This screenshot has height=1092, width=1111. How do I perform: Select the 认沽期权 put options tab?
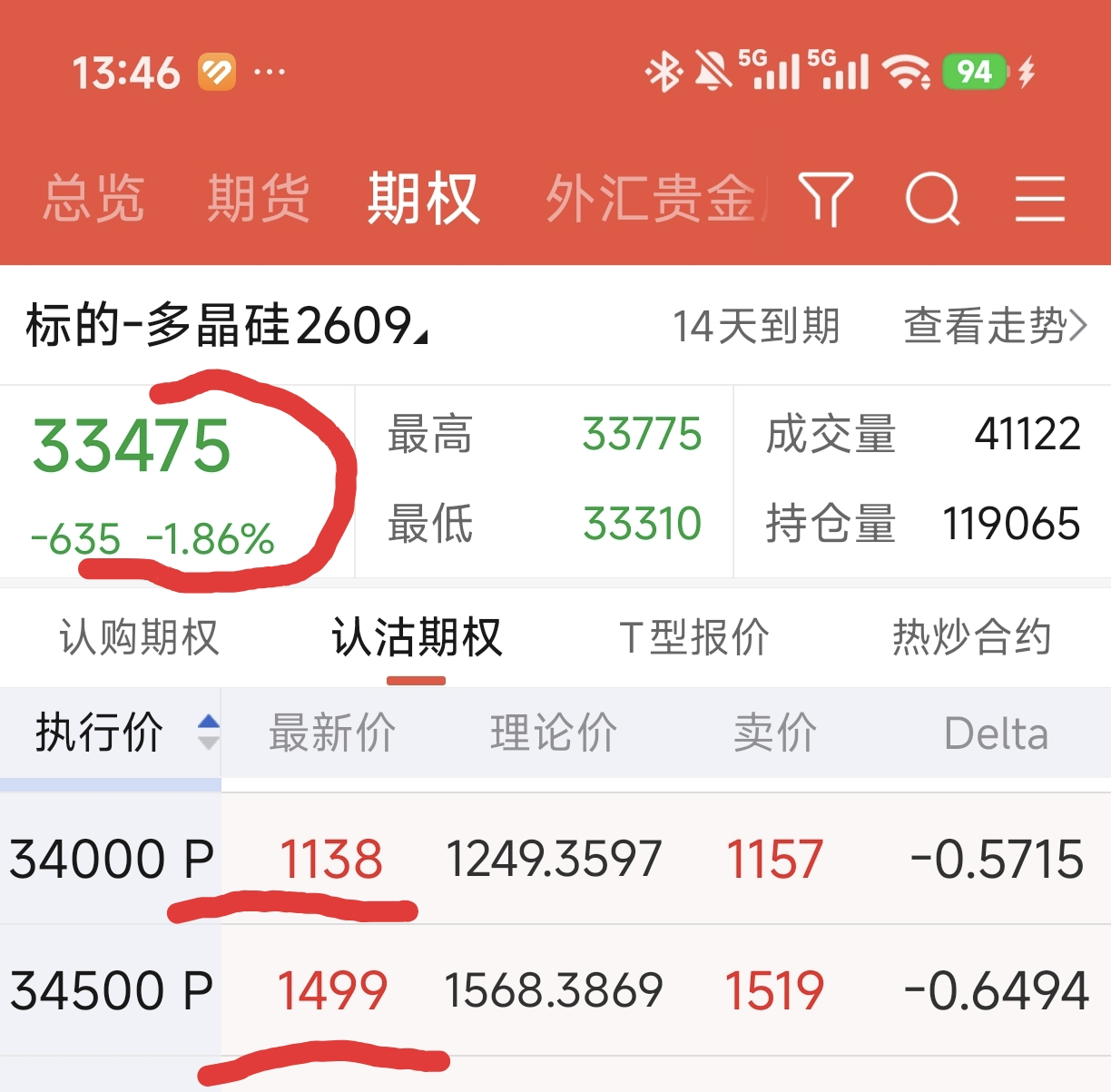tap(417, 636)
